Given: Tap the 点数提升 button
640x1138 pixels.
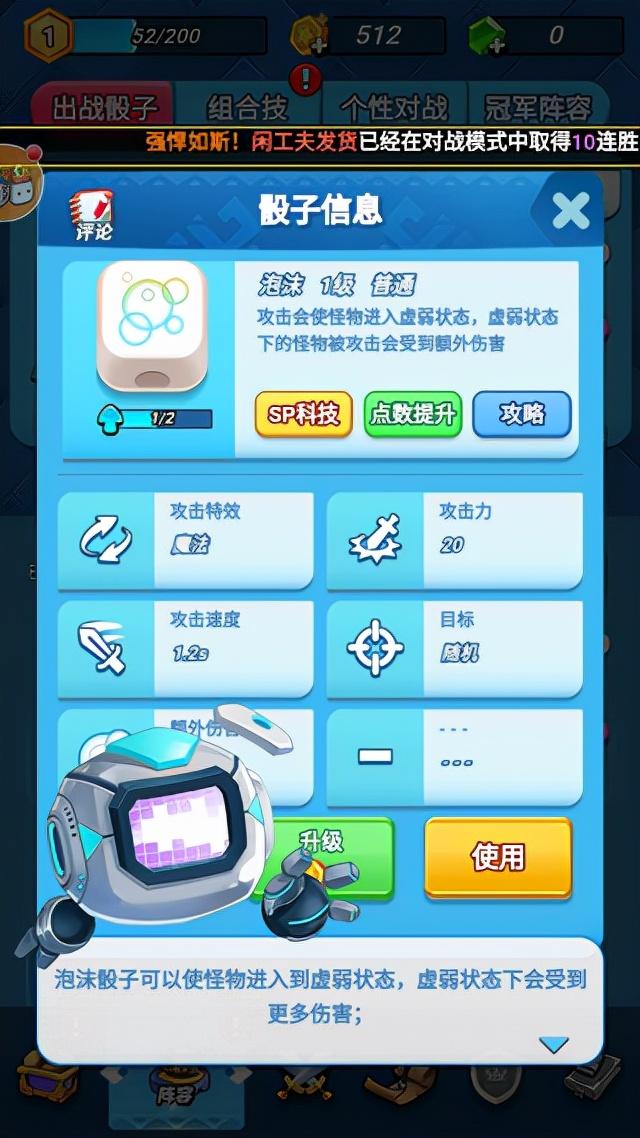Looking at the screenshot, I should point(413,414).
